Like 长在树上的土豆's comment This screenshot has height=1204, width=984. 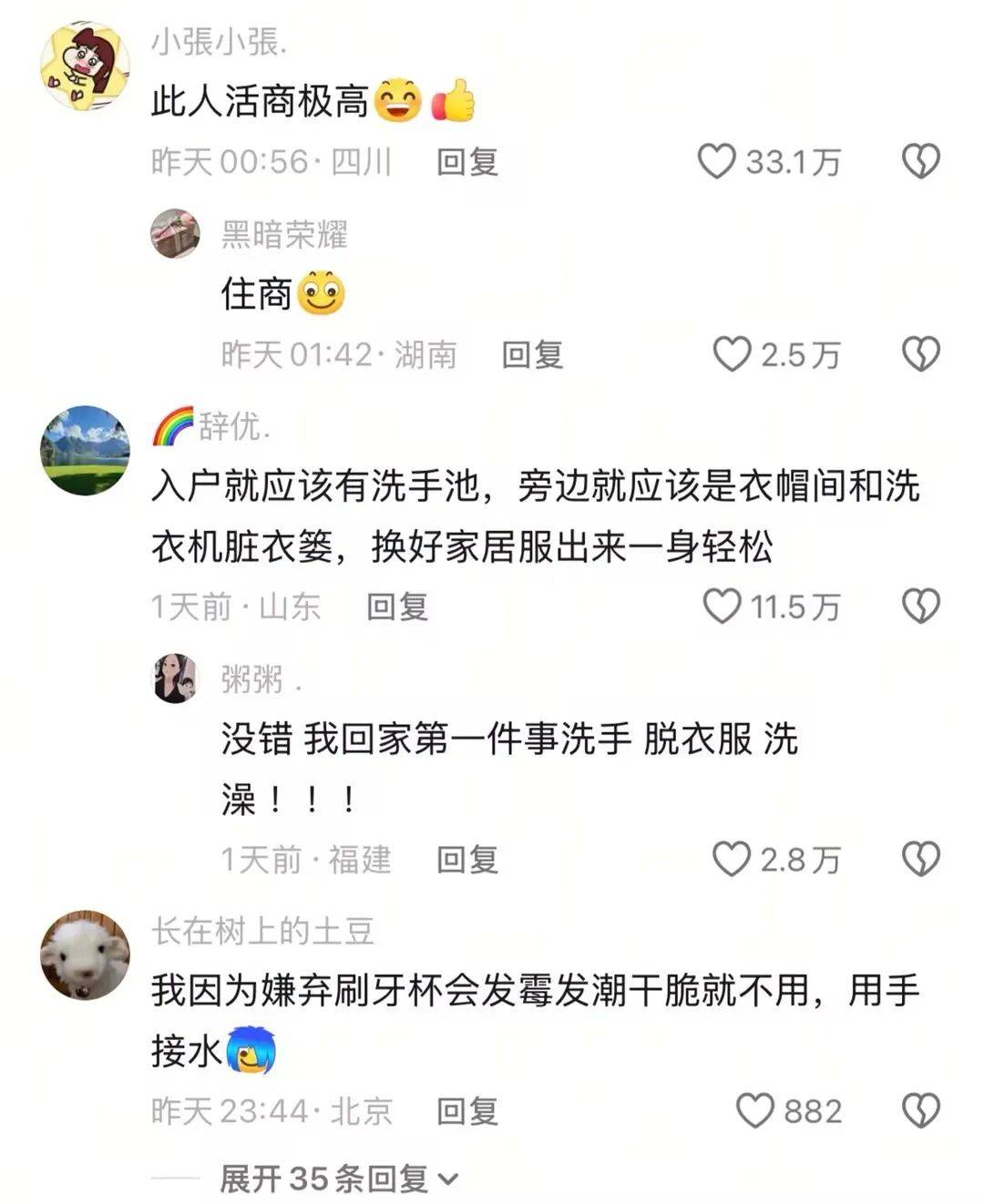pyautogui.click(x=754, y=1111)
